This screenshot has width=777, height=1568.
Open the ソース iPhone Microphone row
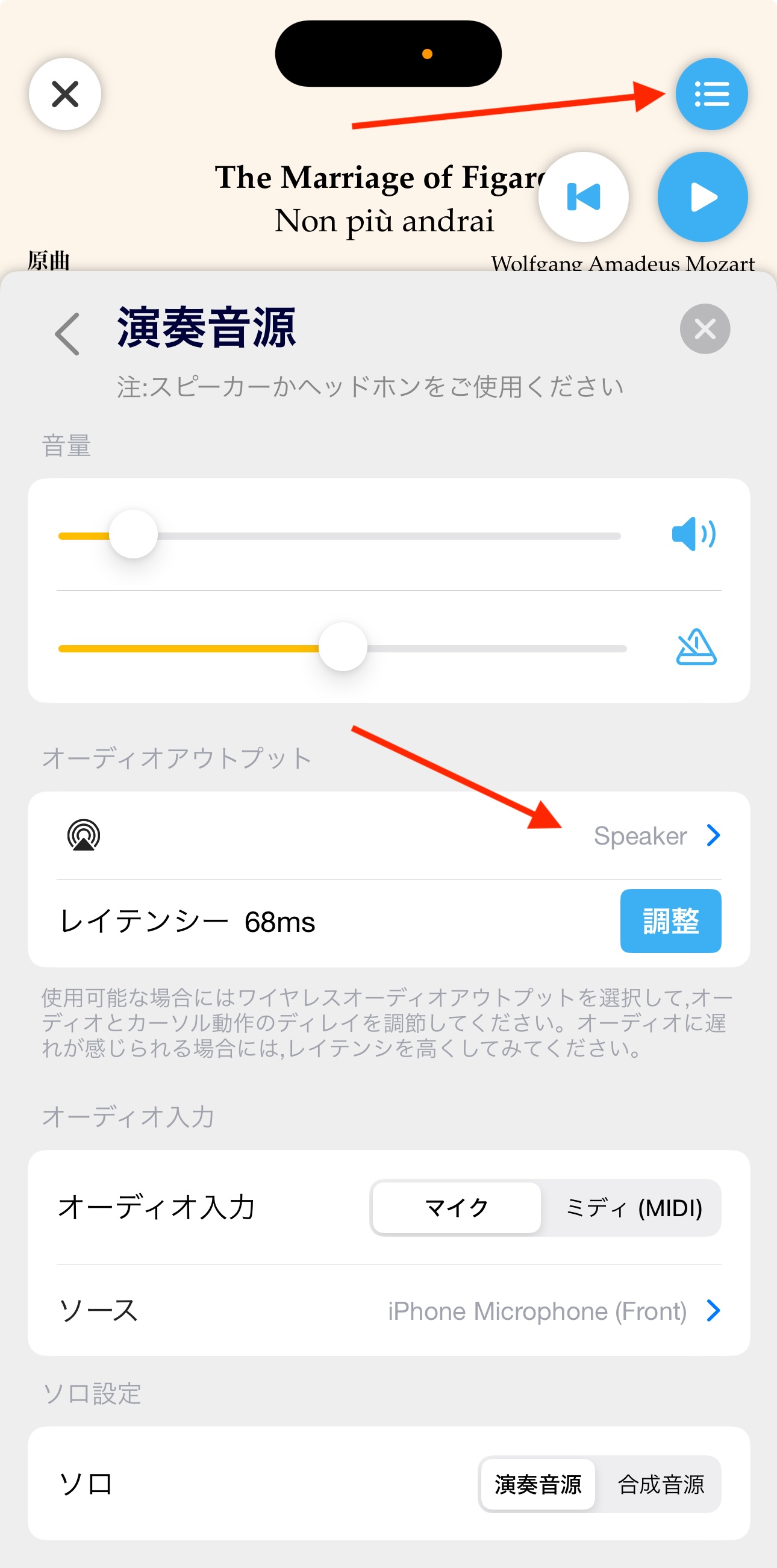[389, 1311]
